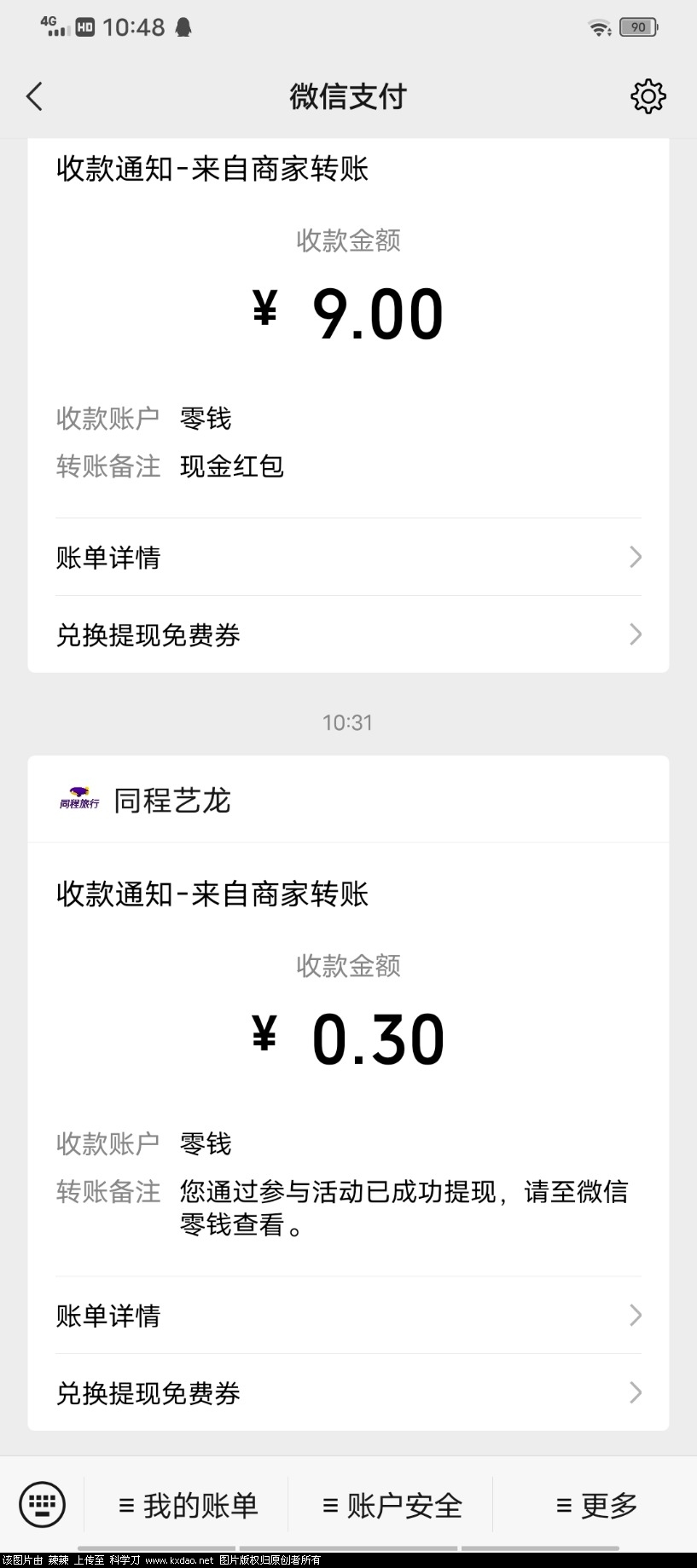
Task: Tap the Wi-Fi icon in status bar
Action: click(x=598, y=26)
